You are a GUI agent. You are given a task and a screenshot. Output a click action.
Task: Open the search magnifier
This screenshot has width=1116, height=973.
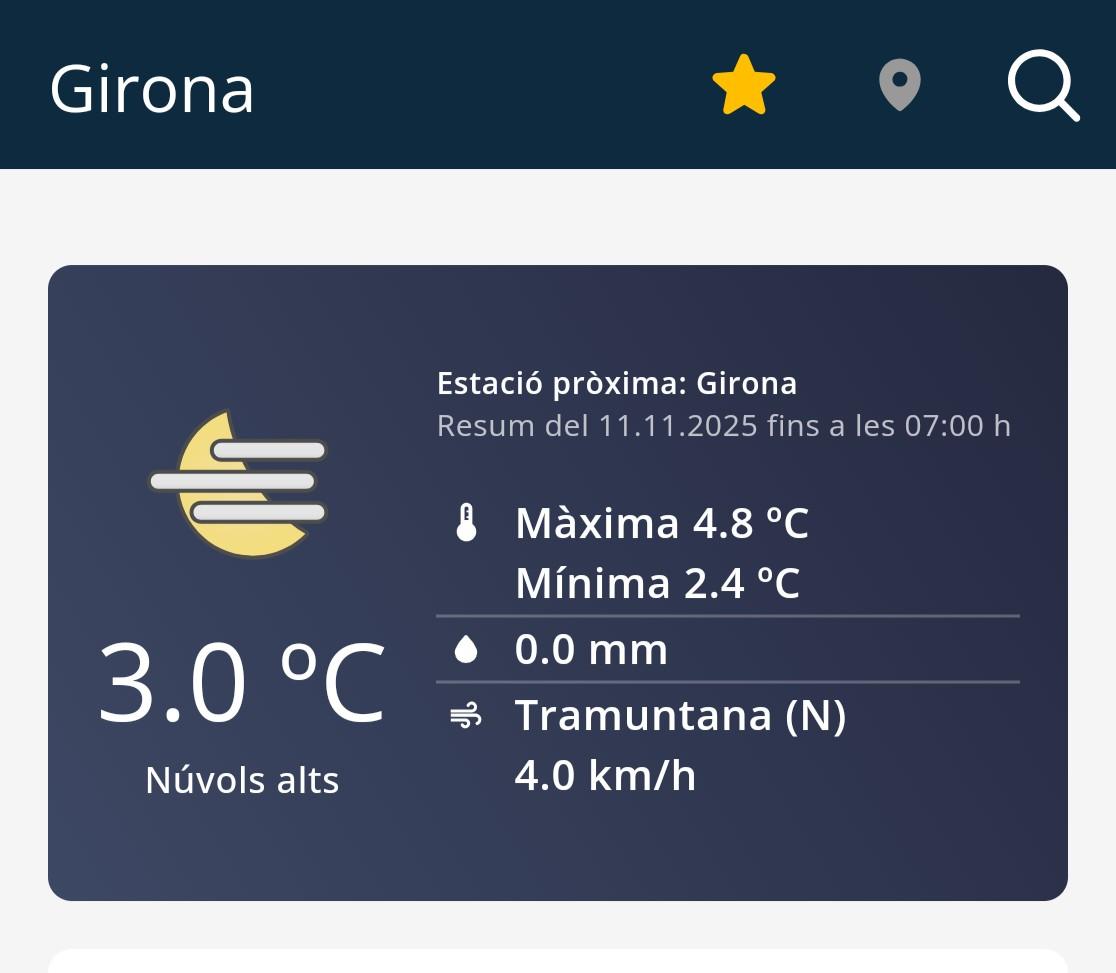click(1042, 87)
